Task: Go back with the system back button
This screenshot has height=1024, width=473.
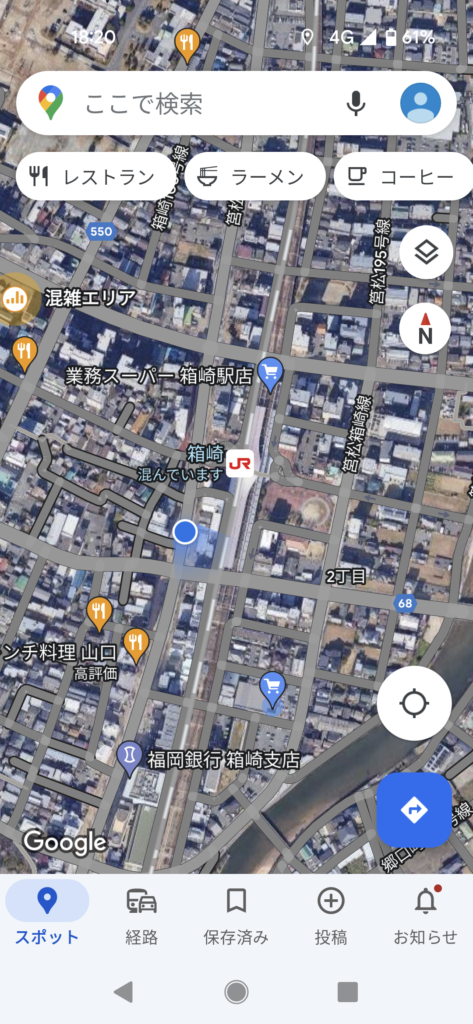Action: point(123,992)
